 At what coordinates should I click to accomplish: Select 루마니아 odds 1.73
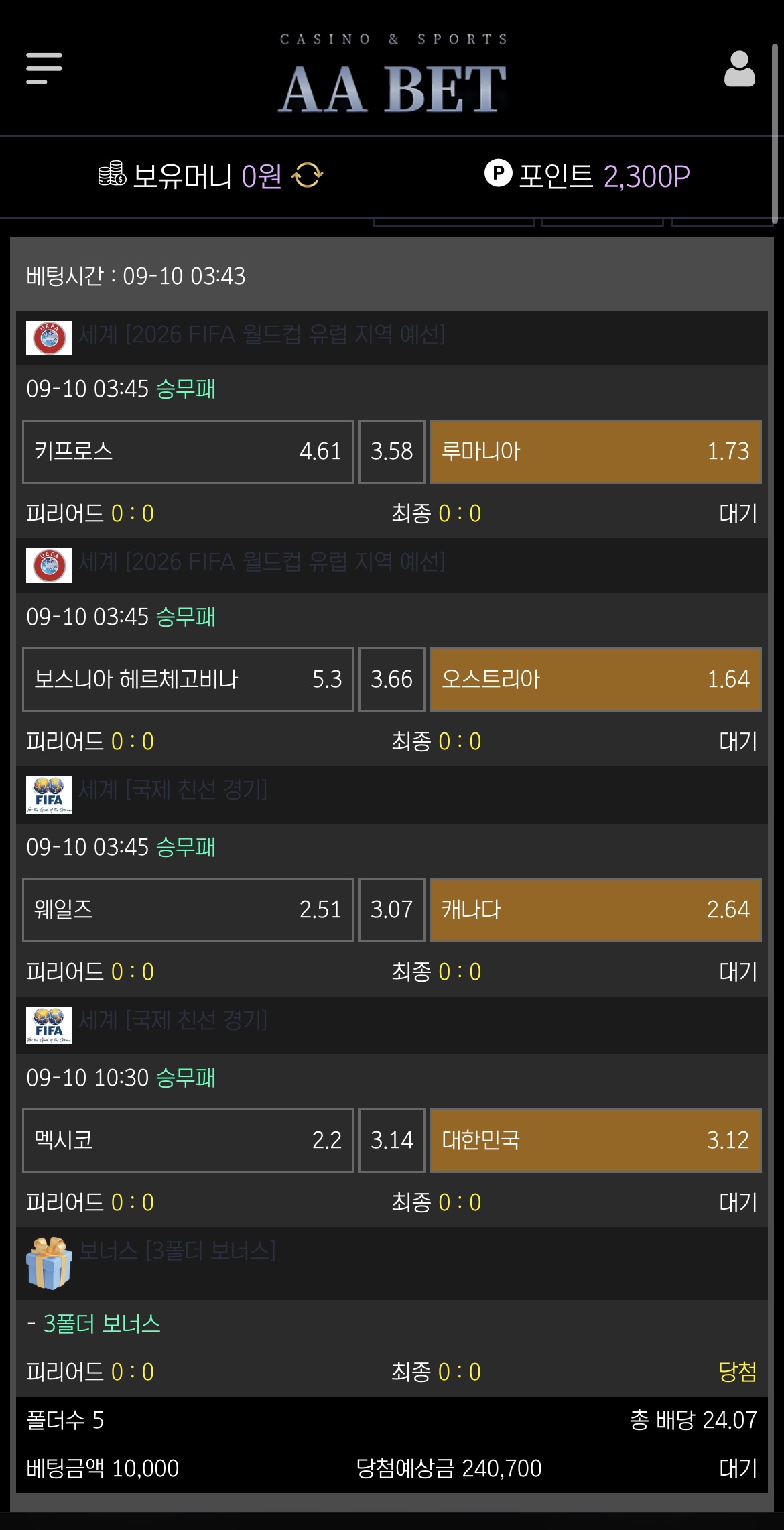(x=596, y=452)
